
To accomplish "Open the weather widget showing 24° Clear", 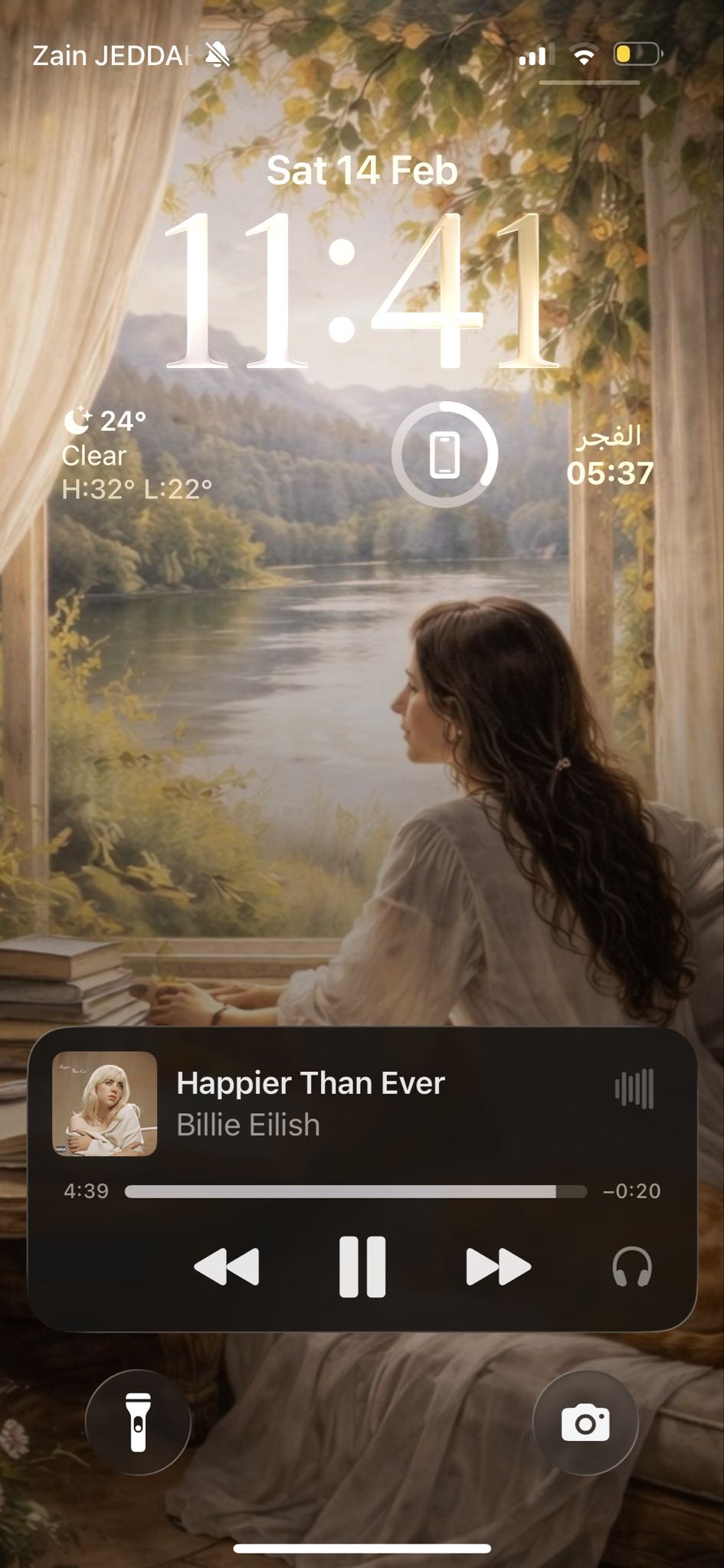I will coord(136,455).
